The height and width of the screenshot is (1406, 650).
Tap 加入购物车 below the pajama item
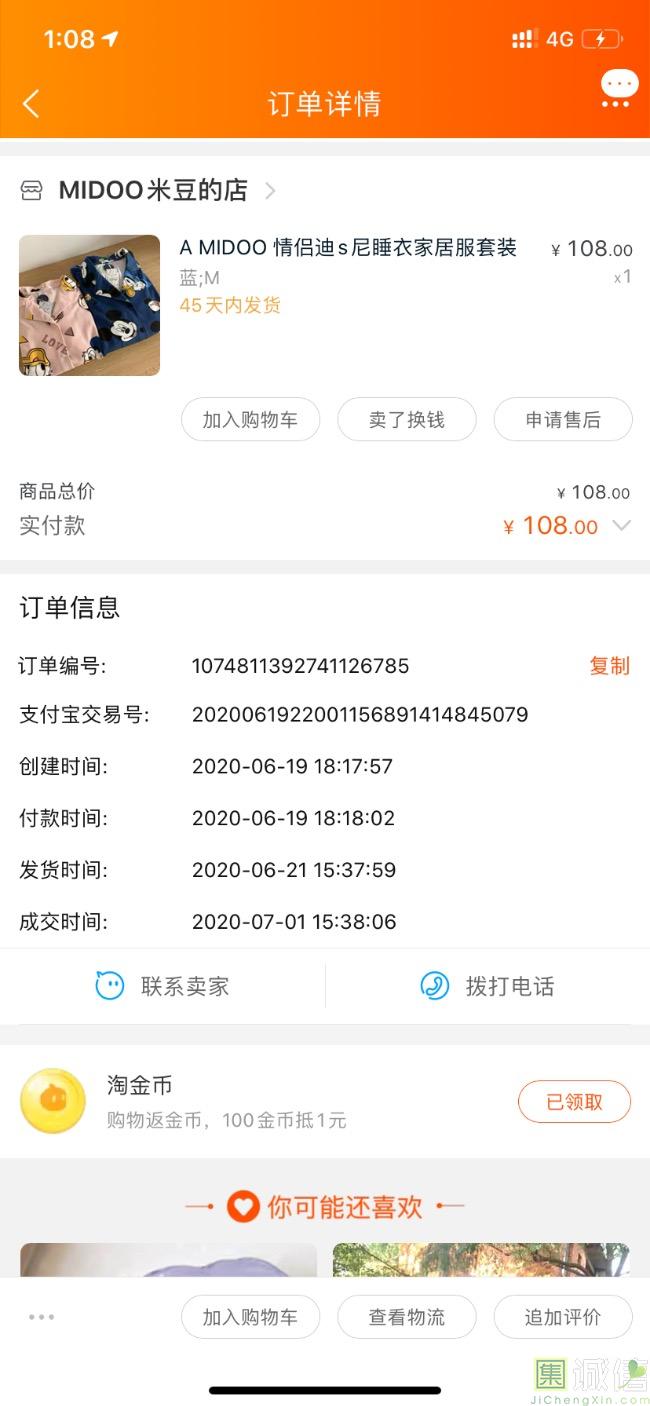tap(250, 420)
